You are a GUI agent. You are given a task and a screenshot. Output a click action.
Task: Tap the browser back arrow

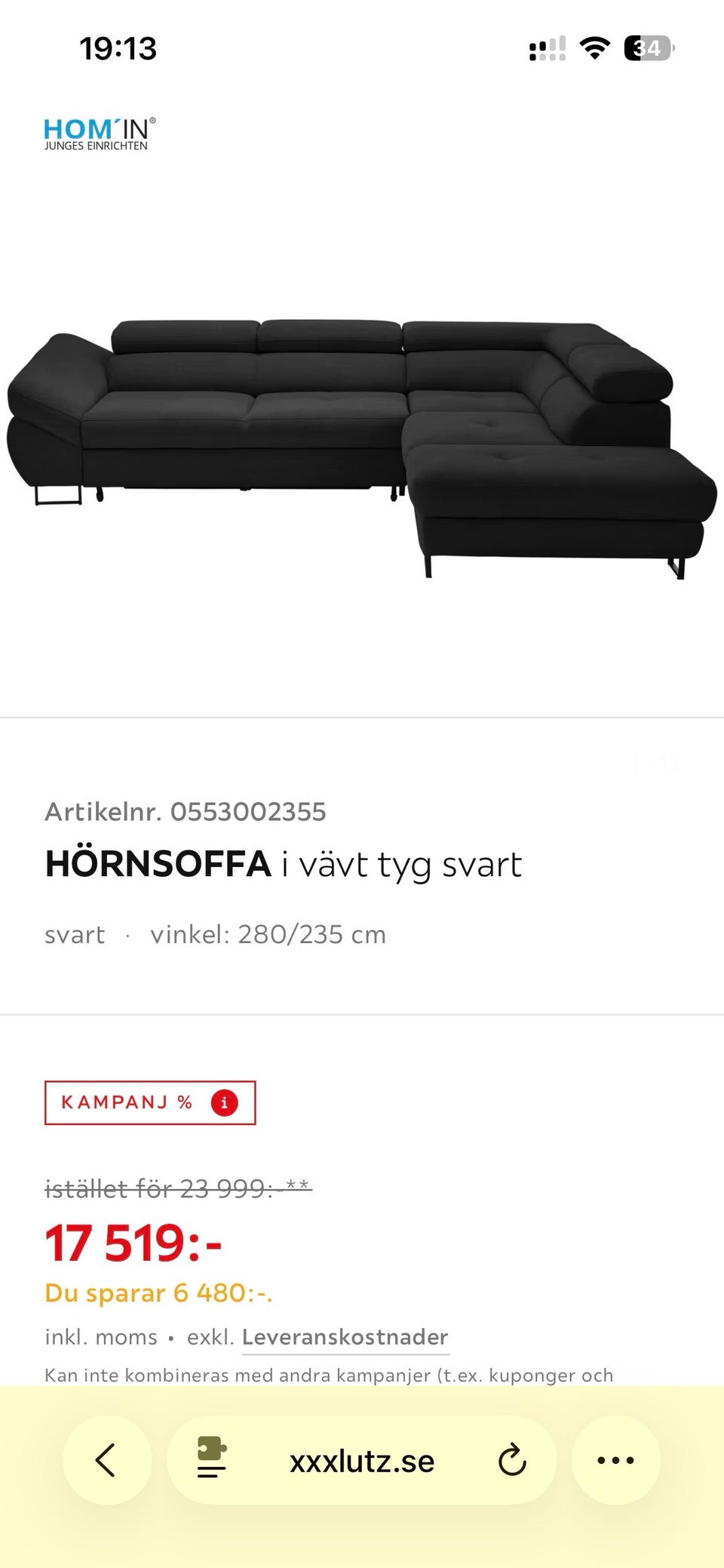106,1459
